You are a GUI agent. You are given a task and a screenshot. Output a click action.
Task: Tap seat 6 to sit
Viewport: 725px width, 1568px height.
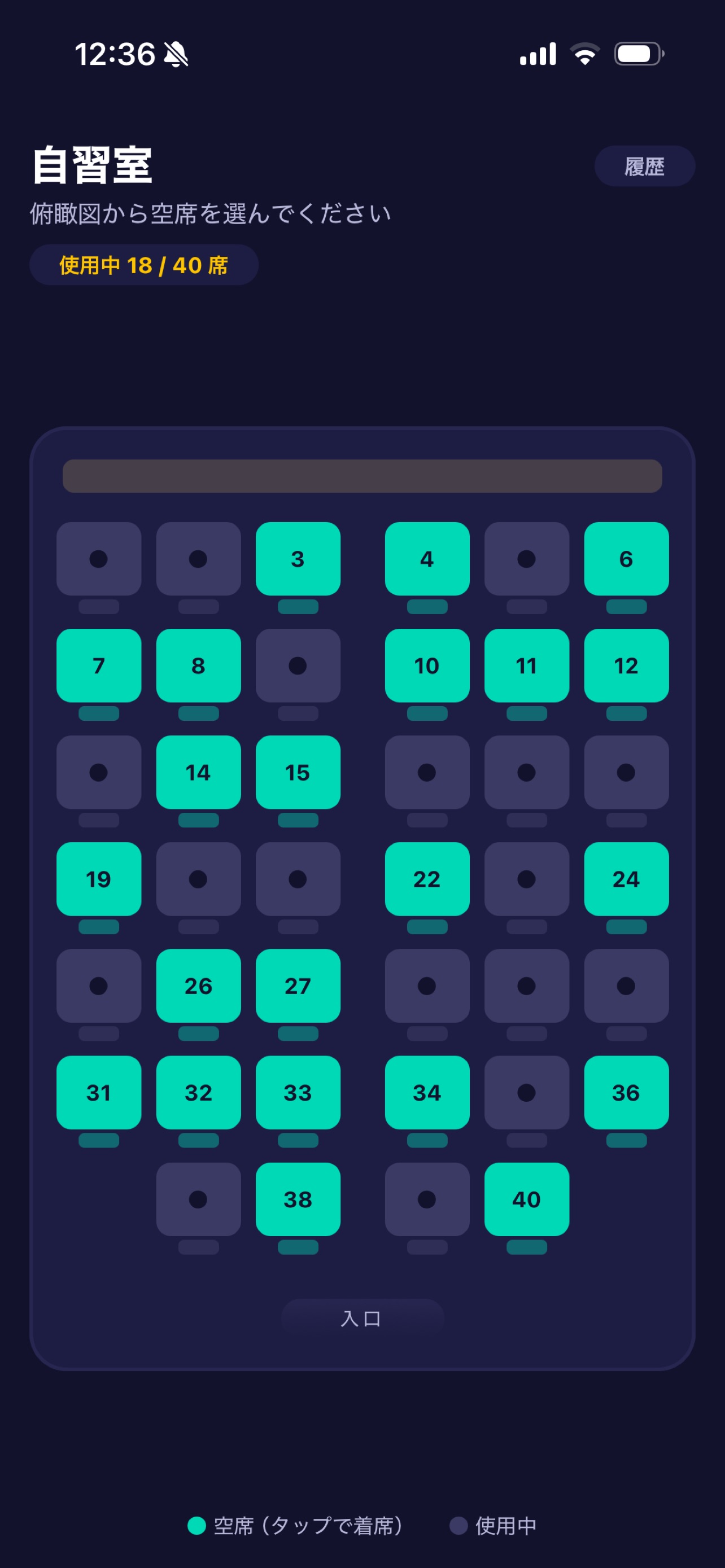(626, 559)
